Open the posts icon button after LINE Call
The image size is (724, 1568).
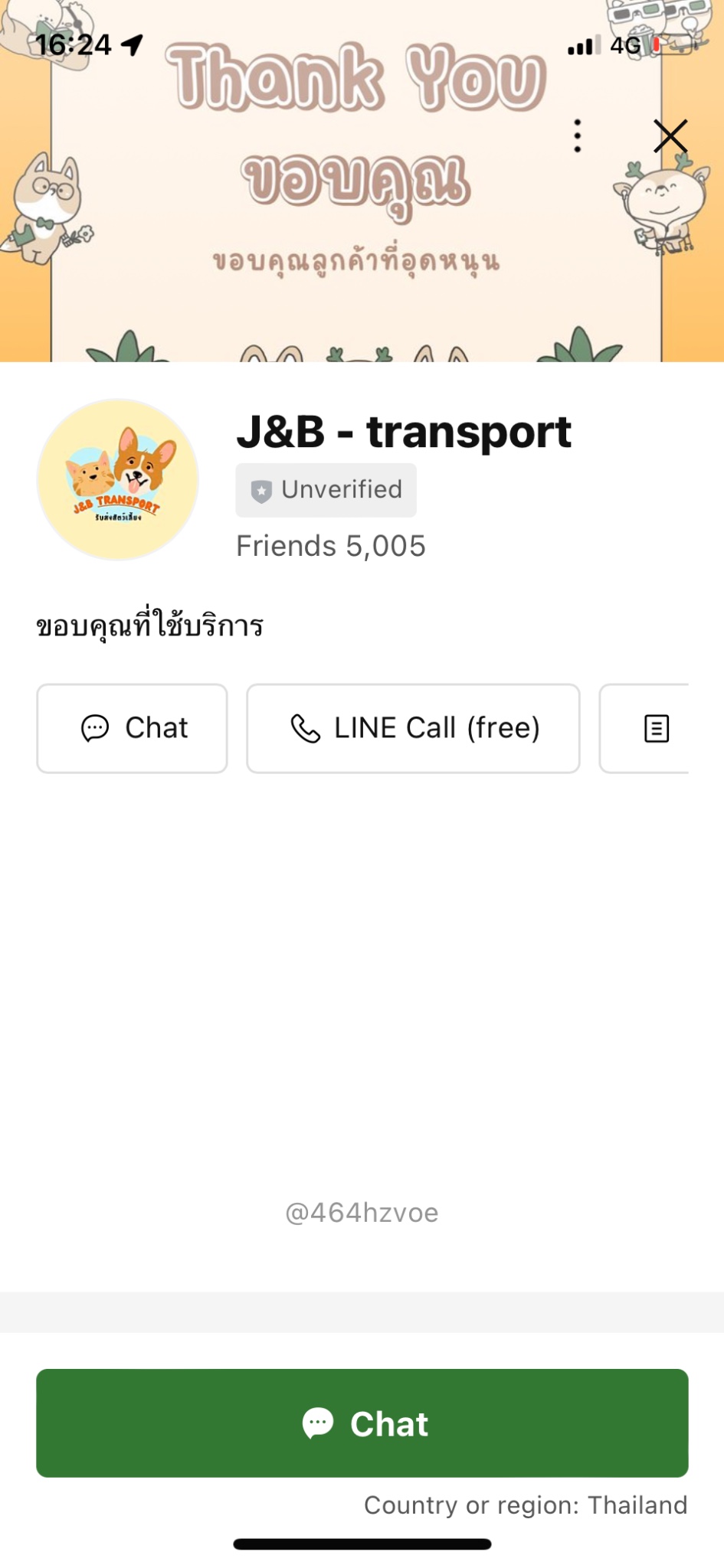click(656, 728)
